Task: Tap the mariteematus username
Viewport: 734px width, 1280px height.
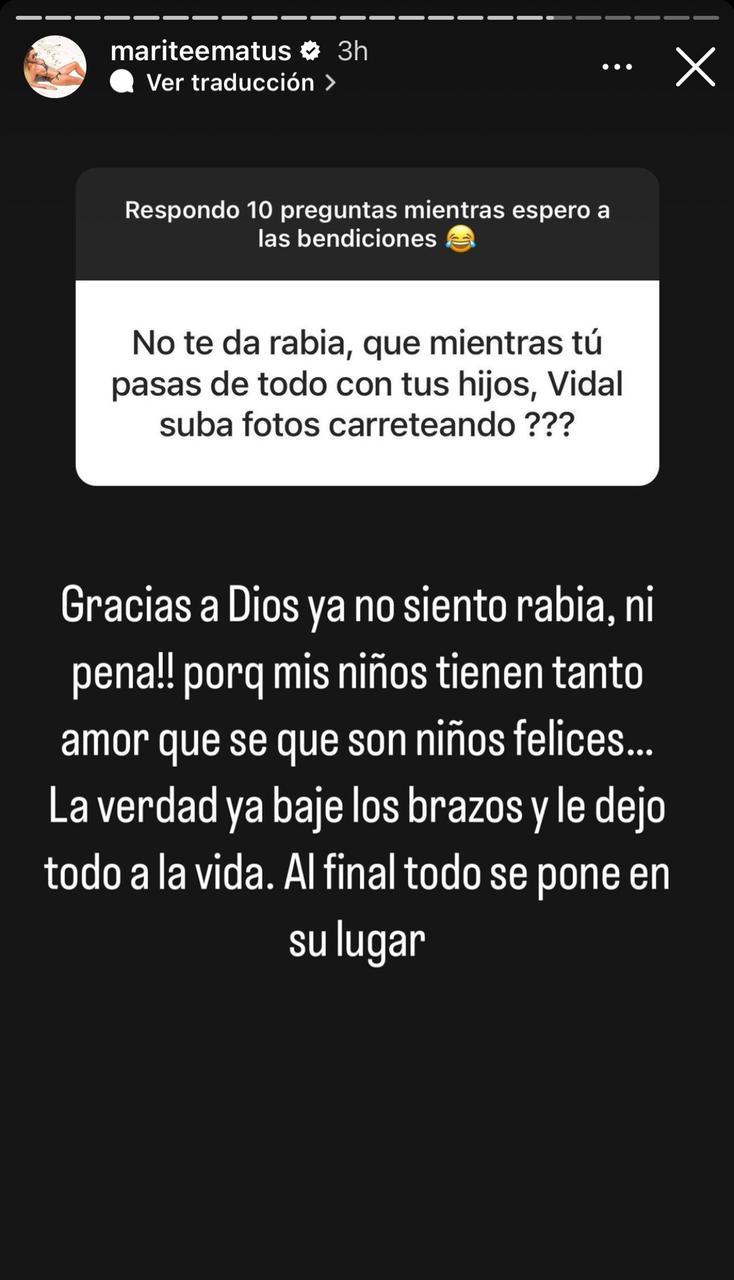Action: click(202, 51)
